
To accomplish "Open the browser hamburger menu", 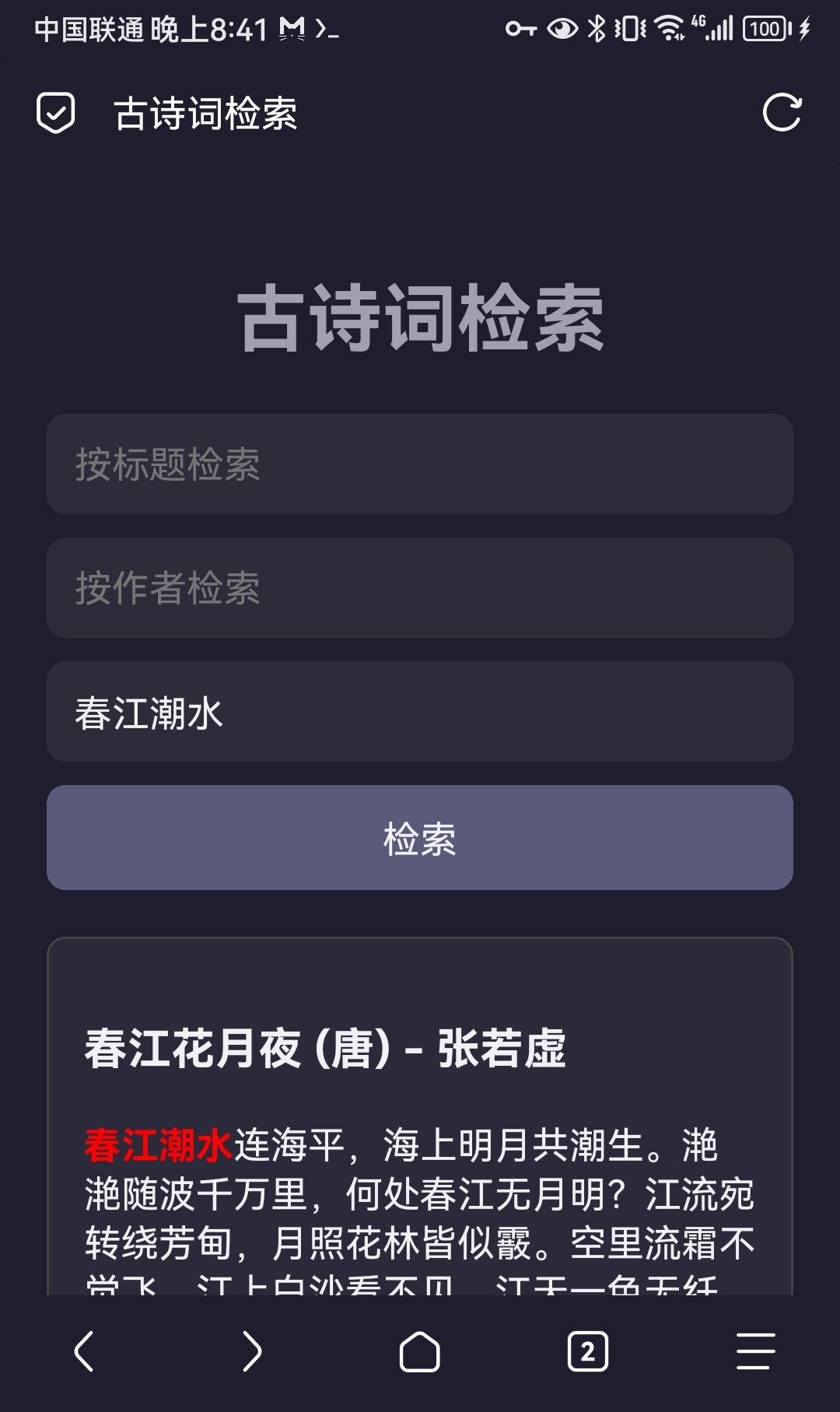I will [756, 1351].
